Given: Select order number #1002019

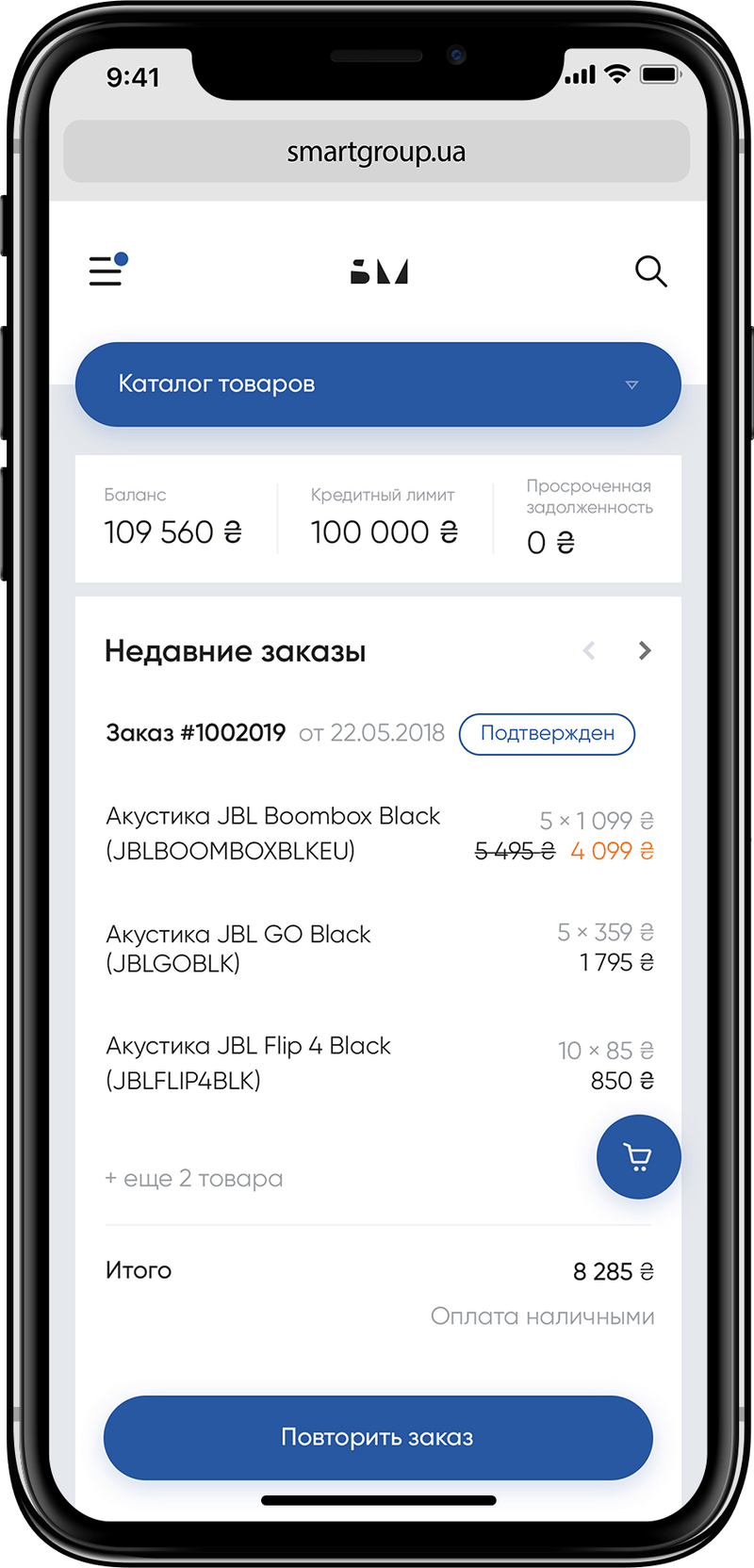Looking at the screenshot, I should point(196,732).
